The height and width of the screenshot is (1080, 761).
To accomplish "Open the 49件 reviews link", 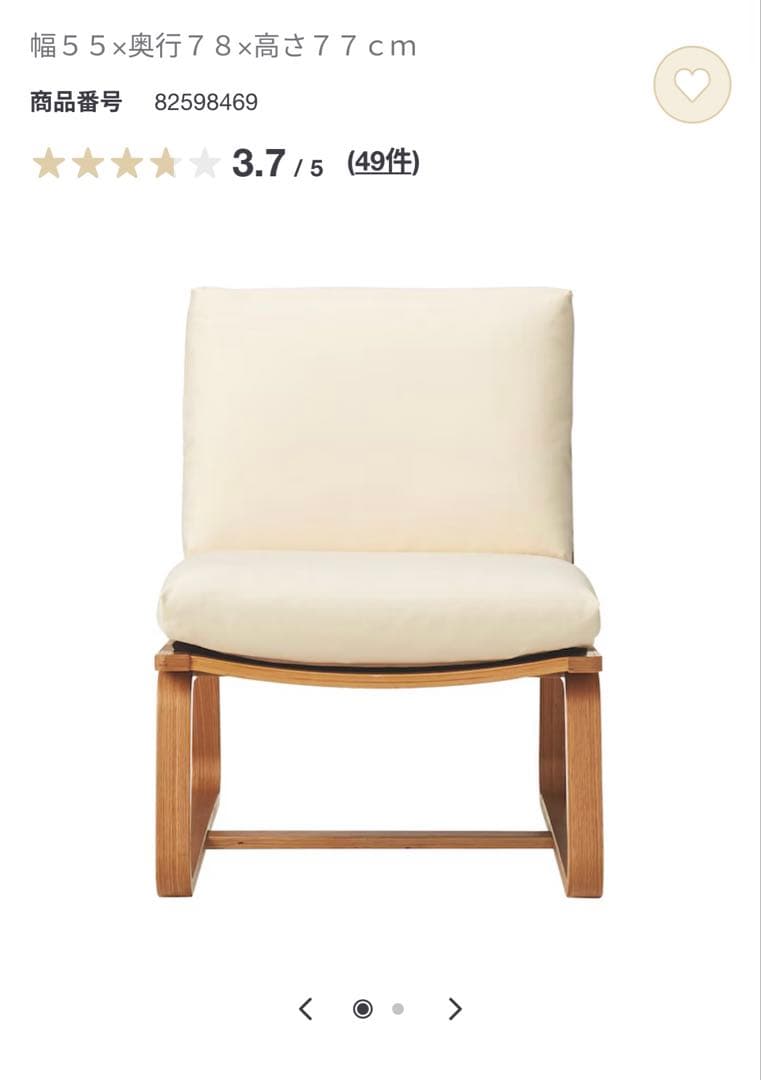I will click(383, 163).
